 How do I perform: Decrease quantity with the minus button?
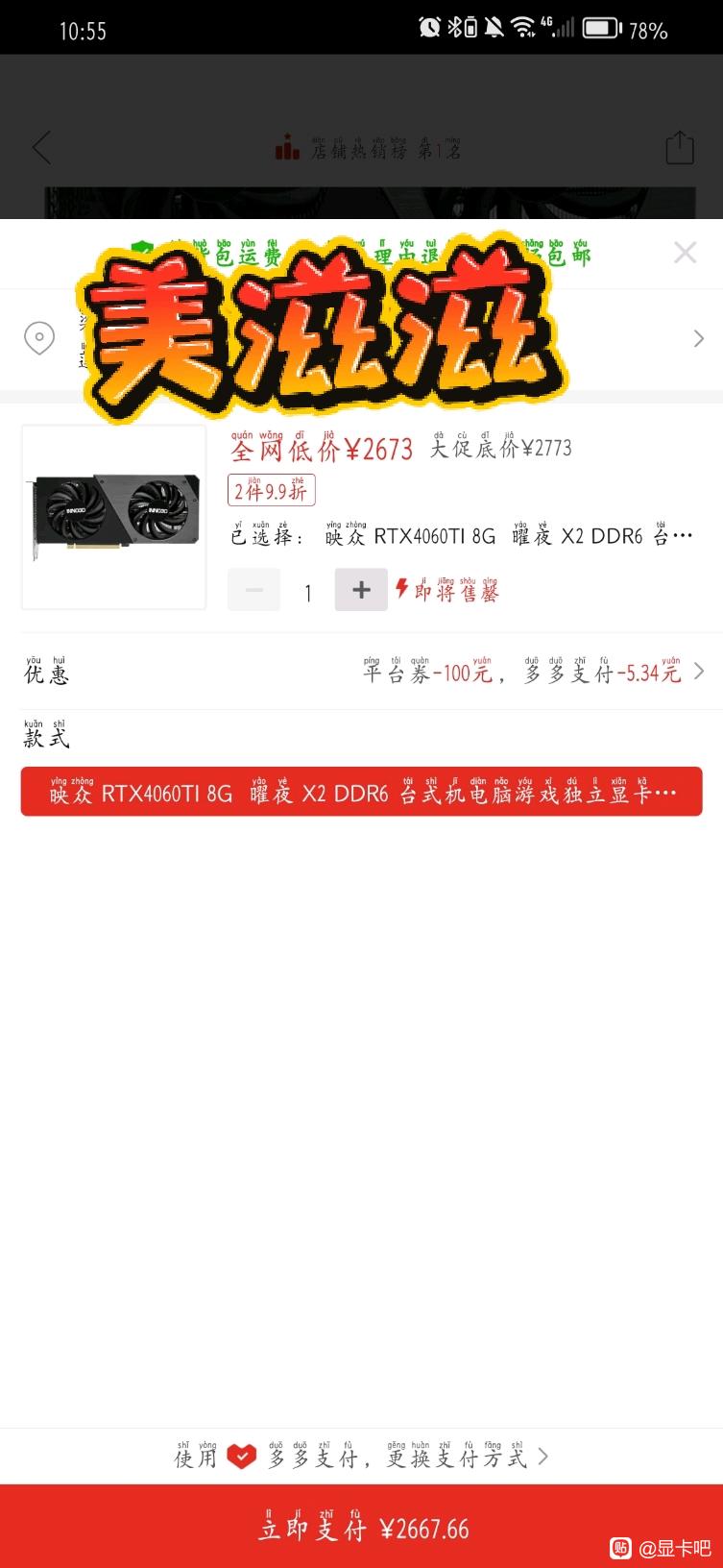click(x=253, y=590)
